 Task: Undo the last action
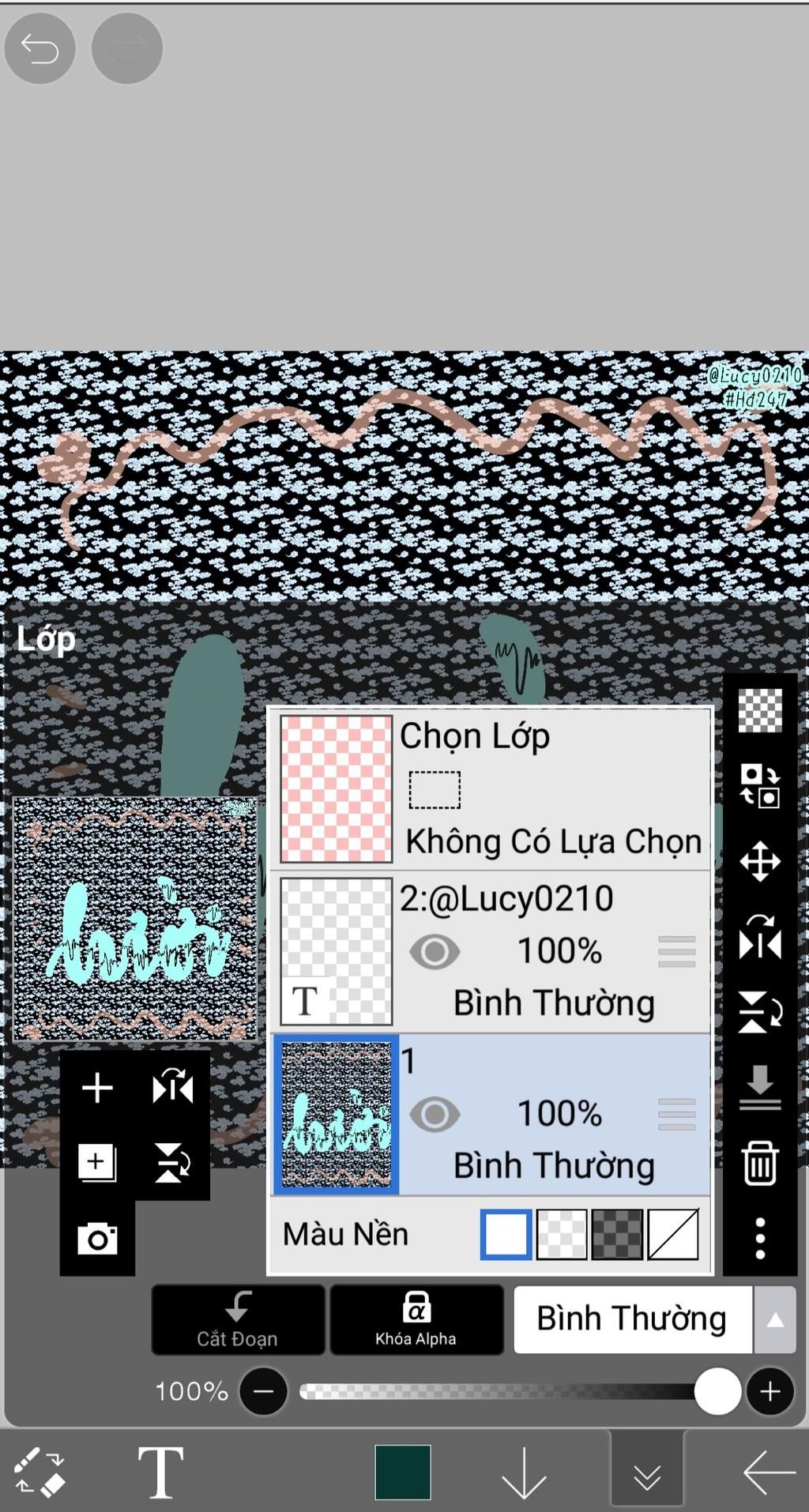[40, 49]
